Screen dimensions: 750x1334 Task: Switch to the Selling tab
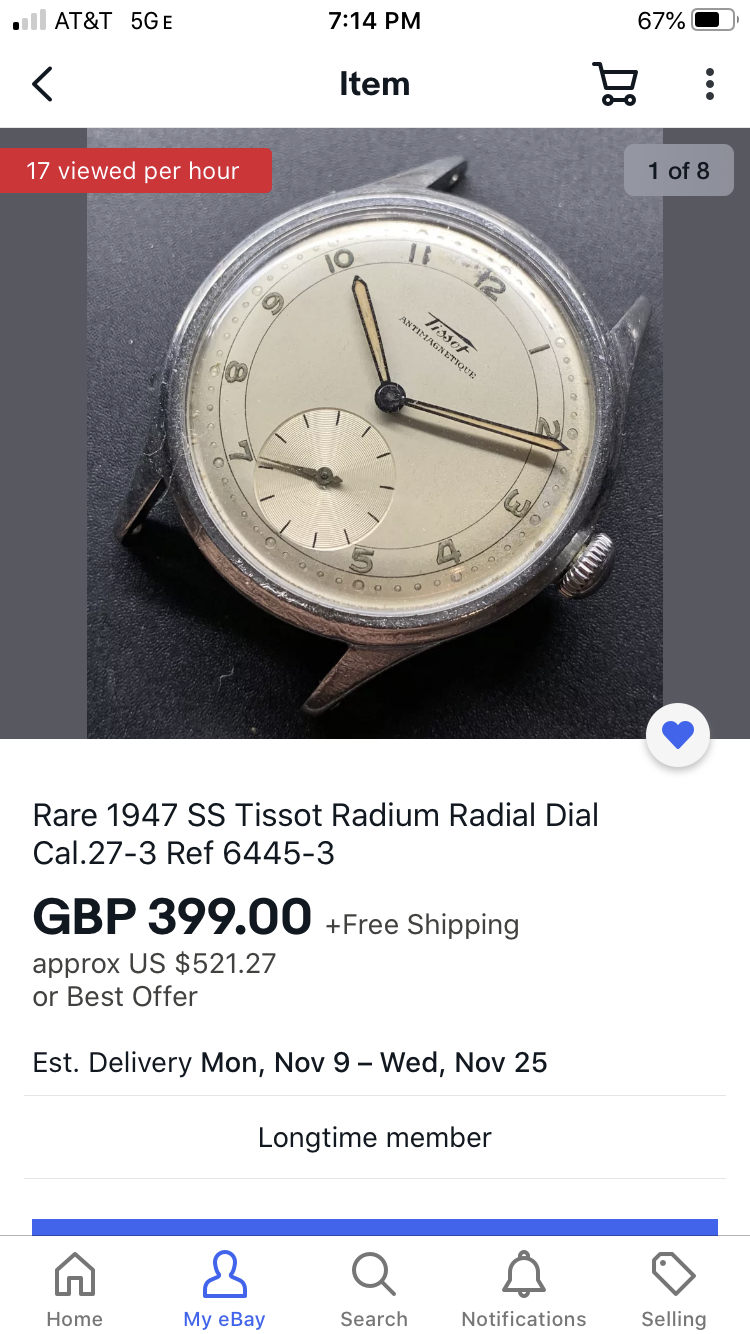[673, 1288]
